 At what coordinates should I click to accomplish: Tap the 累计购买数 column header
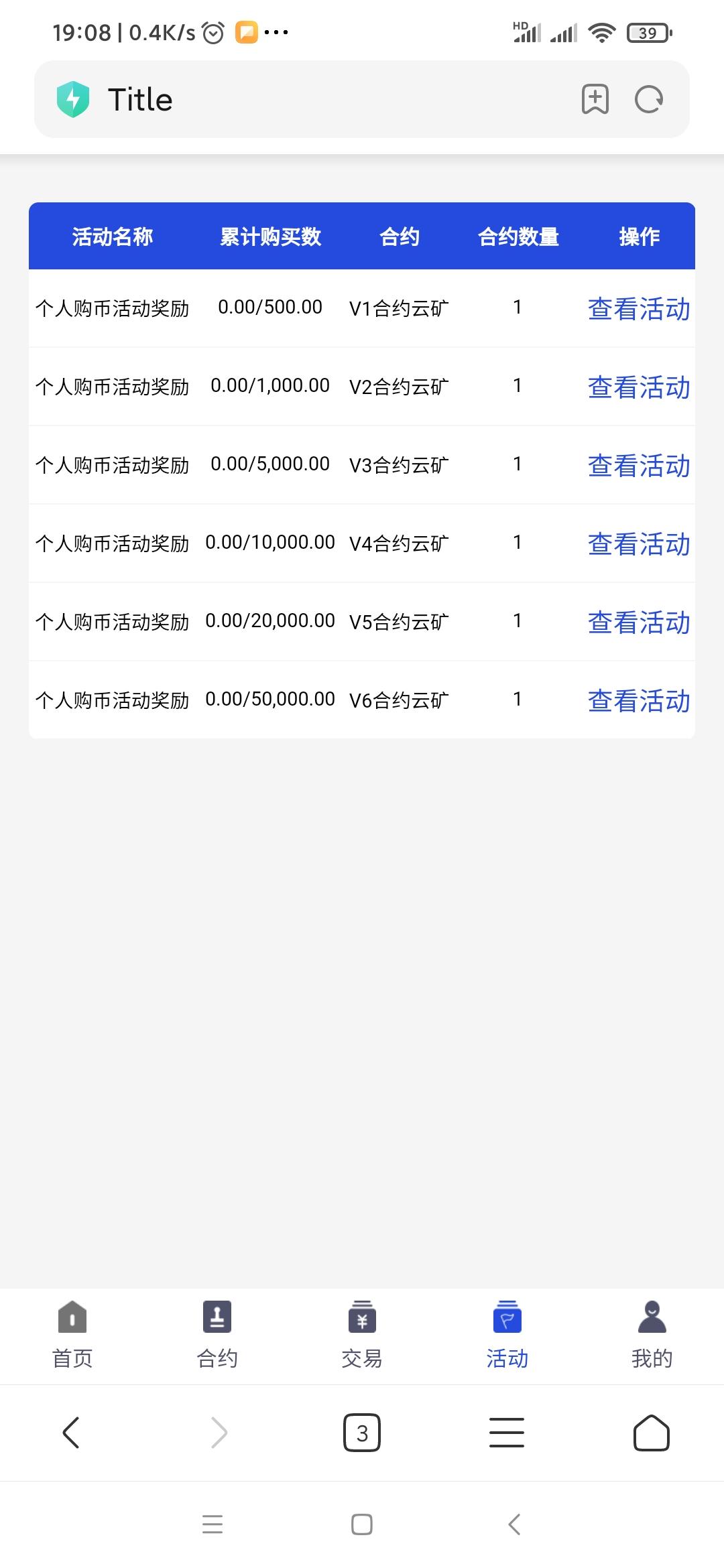[x=270, y=236]
